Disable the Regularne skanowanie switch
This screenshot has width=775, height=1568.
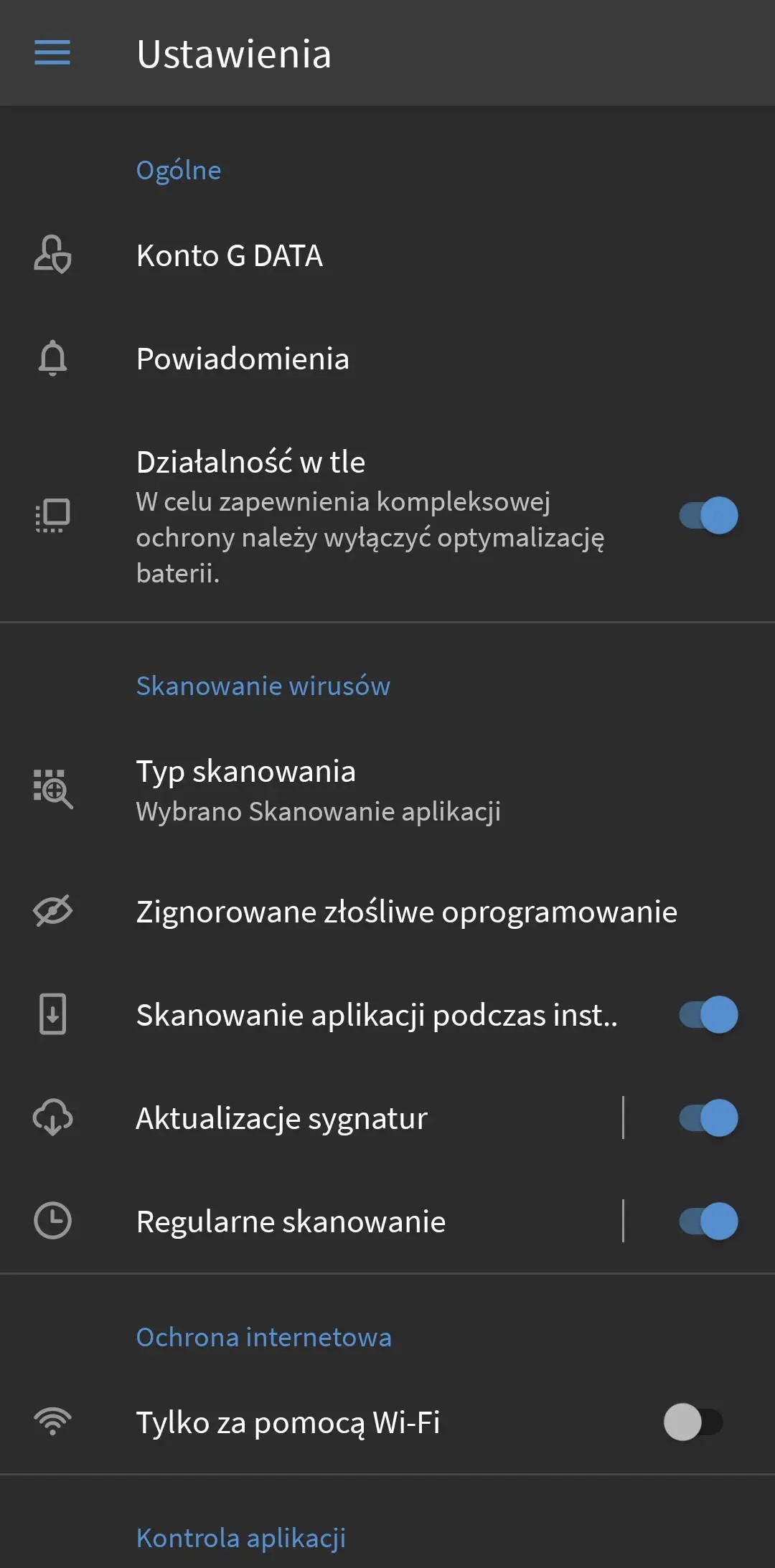coord(708,1222)
